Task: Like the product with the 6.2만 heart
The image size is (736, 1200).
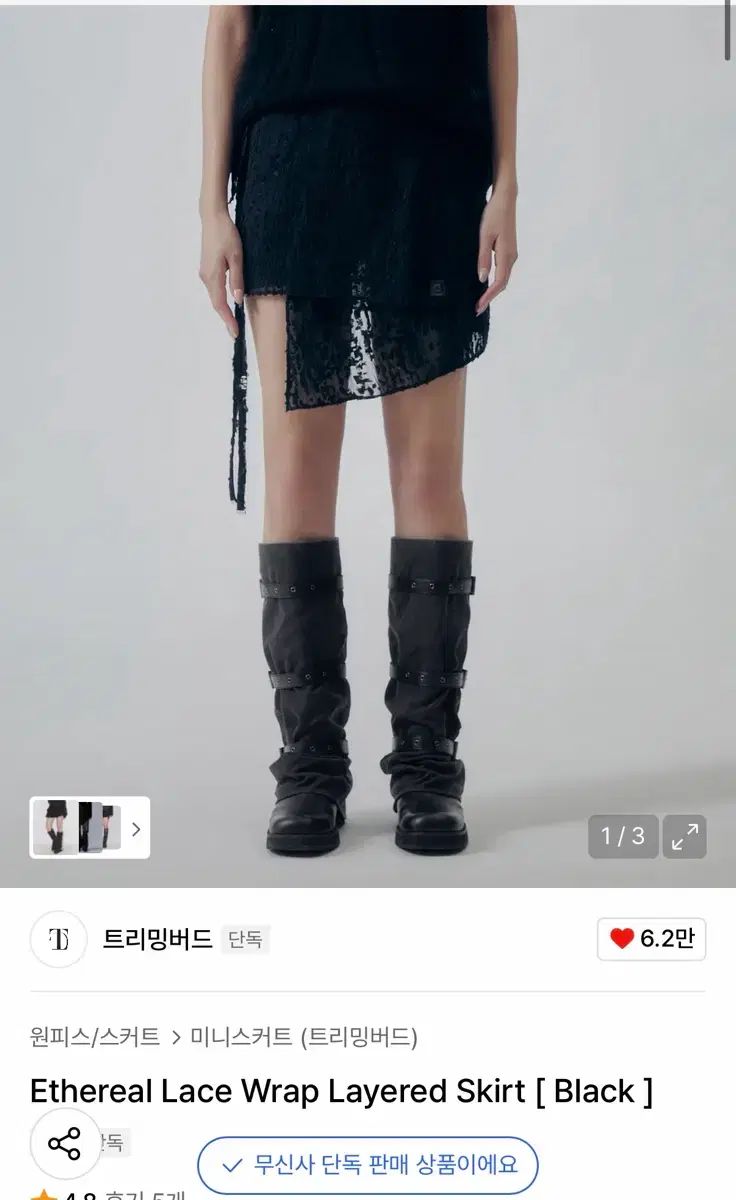Action: coord(651,939)
